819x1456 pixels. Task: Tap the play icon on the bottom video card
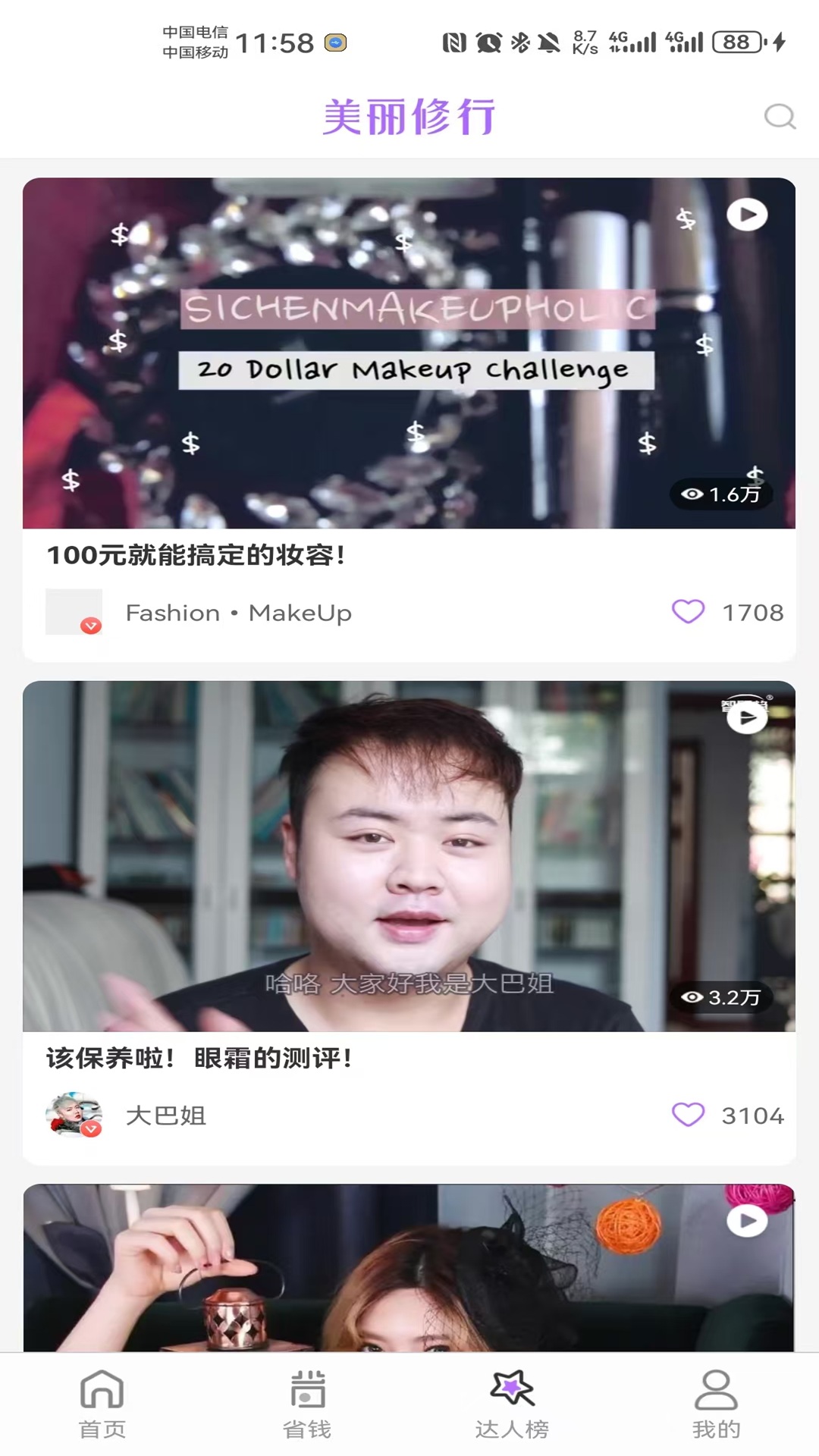coord(747,1221)
